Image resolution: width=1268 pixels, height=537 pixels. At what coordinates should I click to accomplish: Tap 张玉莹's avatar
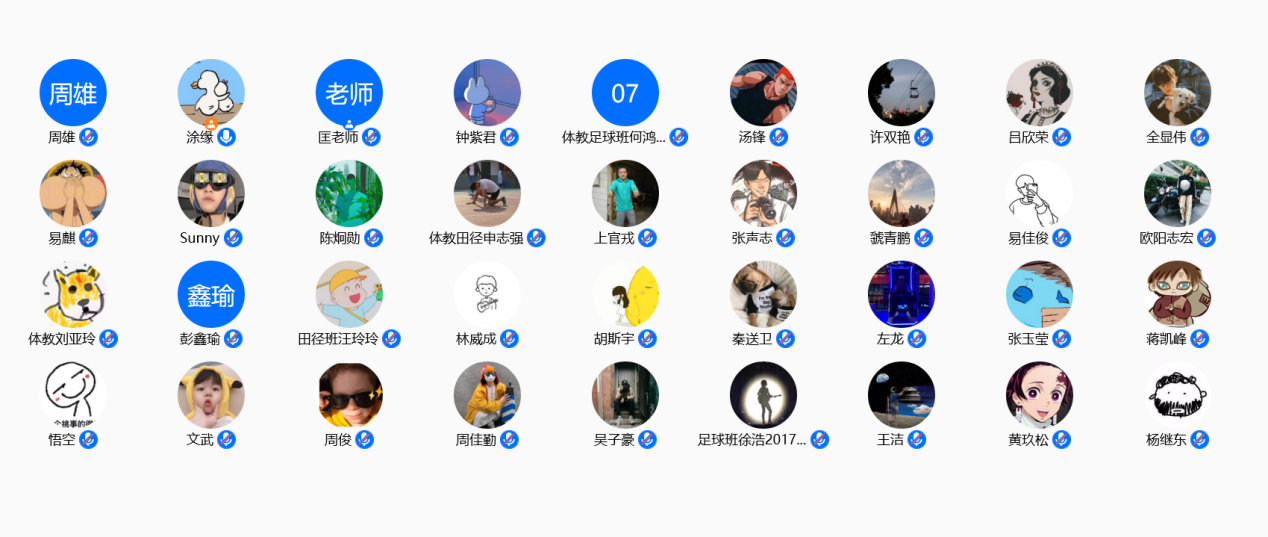click(x=1039, y=294)
